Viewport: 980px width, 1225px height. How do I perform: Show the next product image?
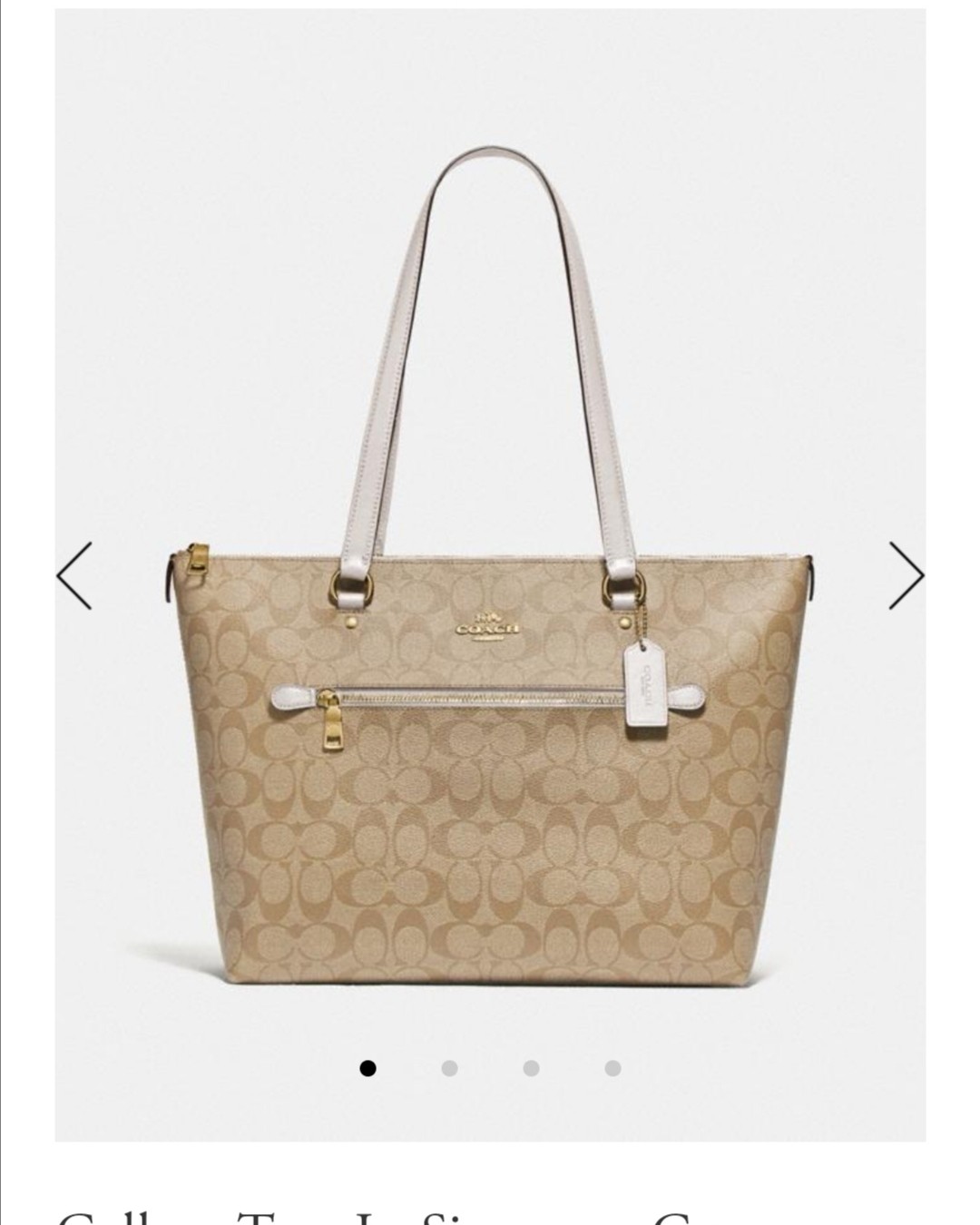click(x=906, y=575)
